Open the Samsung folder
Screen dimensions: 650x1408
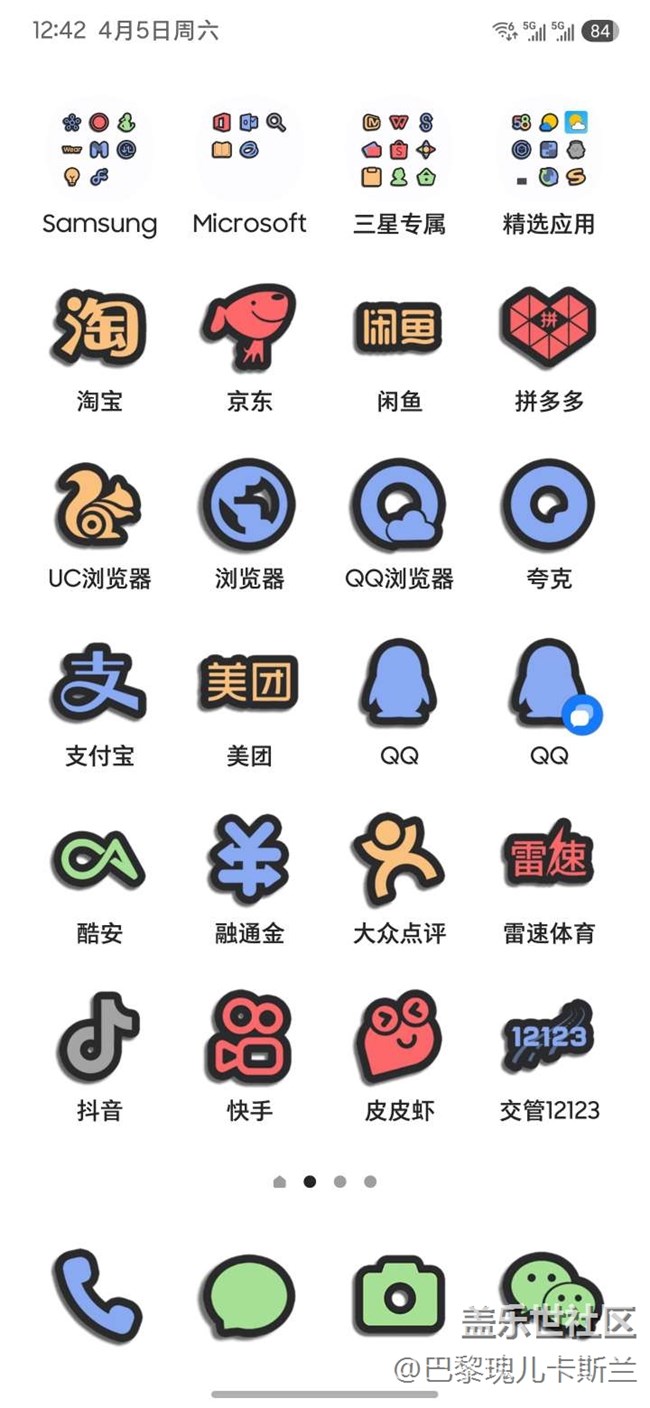click(x=99, y=151)
